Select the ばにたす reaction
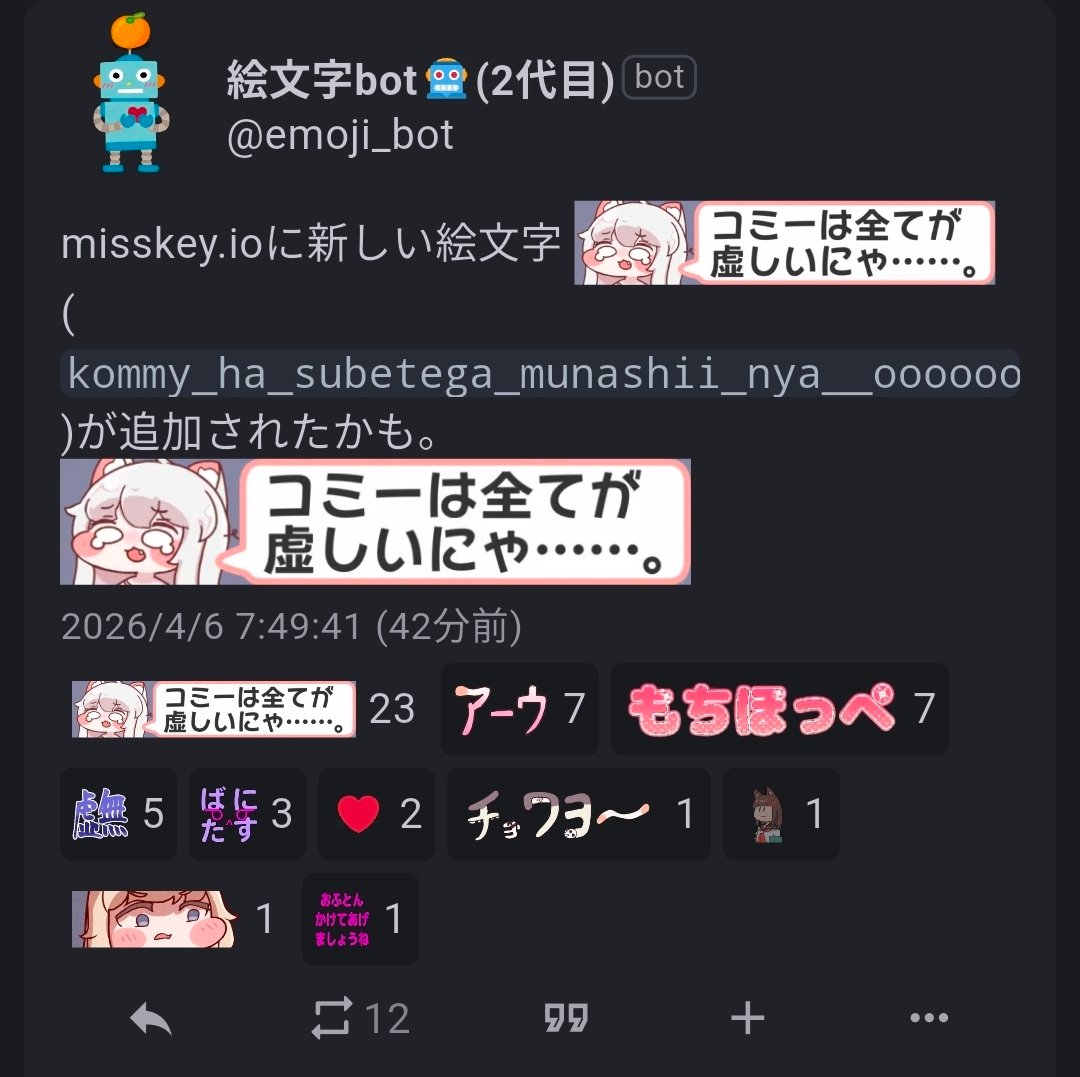This screenshot has width=1080, height=1077. 247,814
